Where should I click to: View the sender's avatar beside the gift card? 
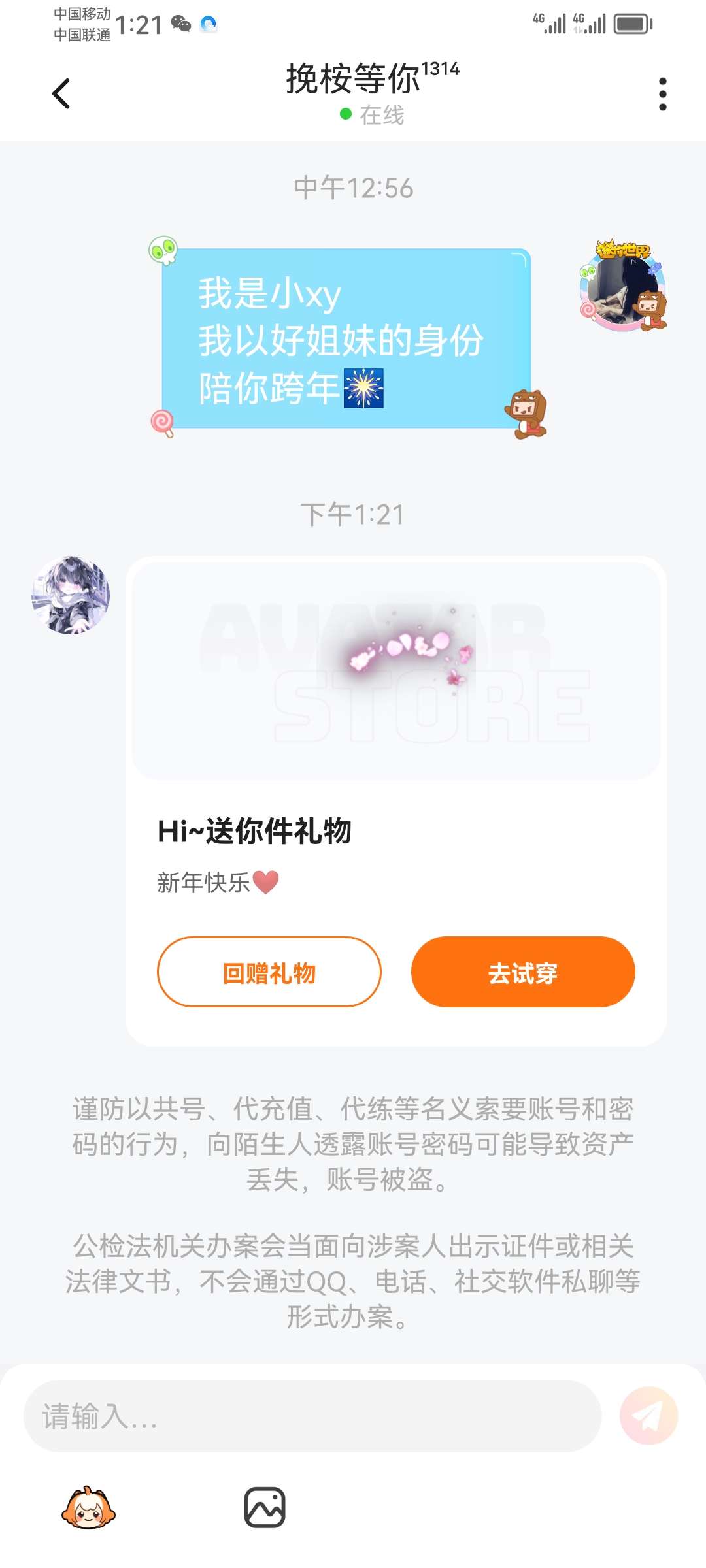click(x=71, y=595)
